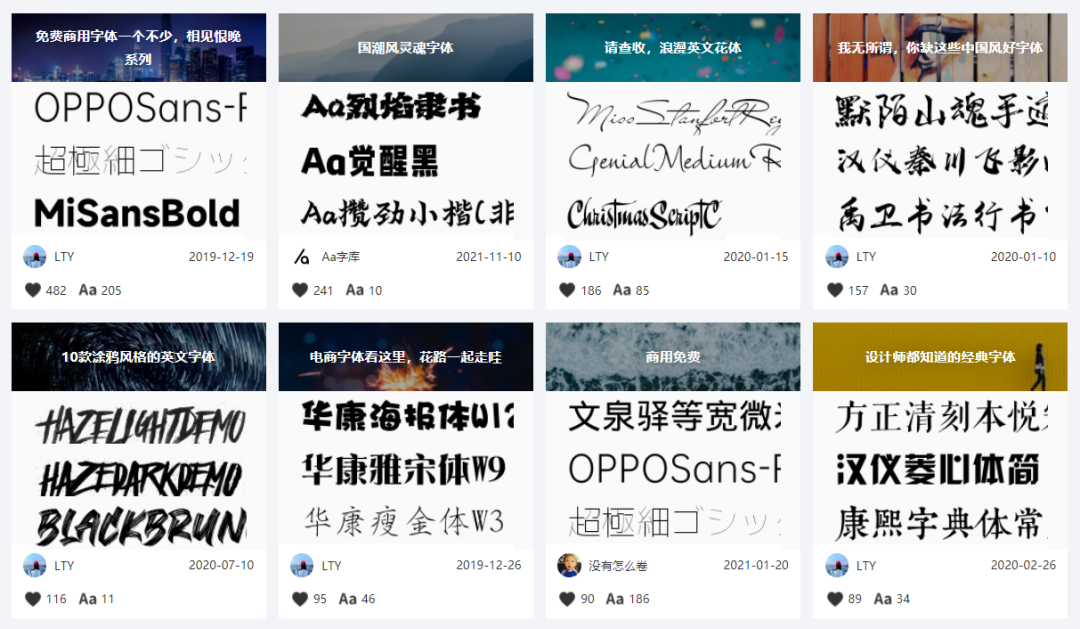Visit author Aa字库's profile
This screenshot has height=629, width=1080.
tap(340, 257)
